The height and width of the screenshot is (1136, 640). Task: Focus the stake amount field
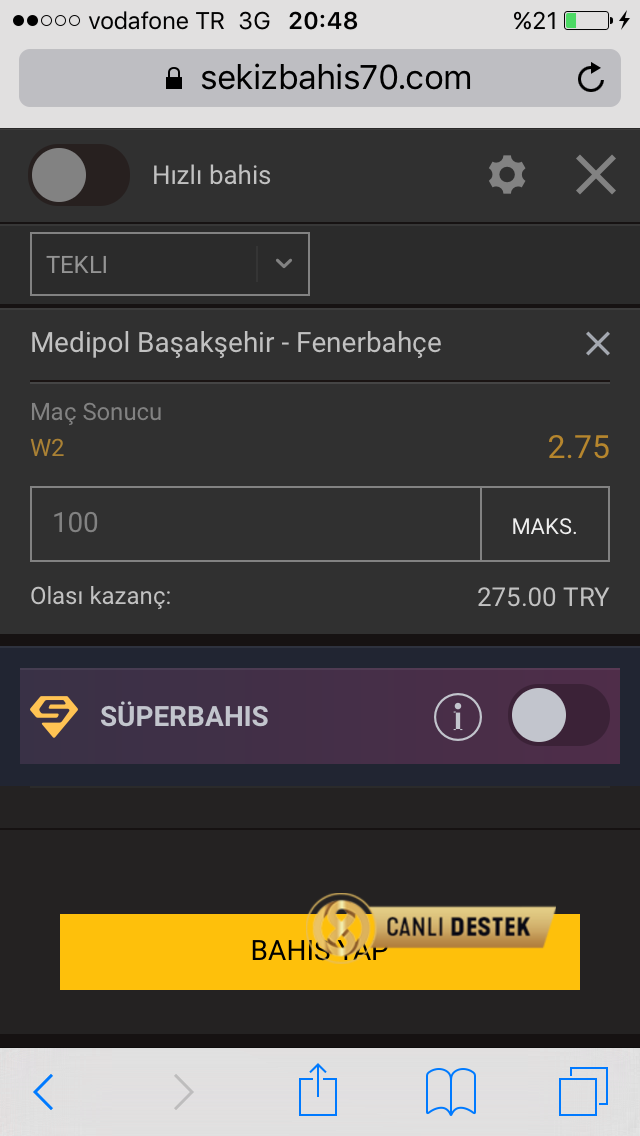(255, 524)
